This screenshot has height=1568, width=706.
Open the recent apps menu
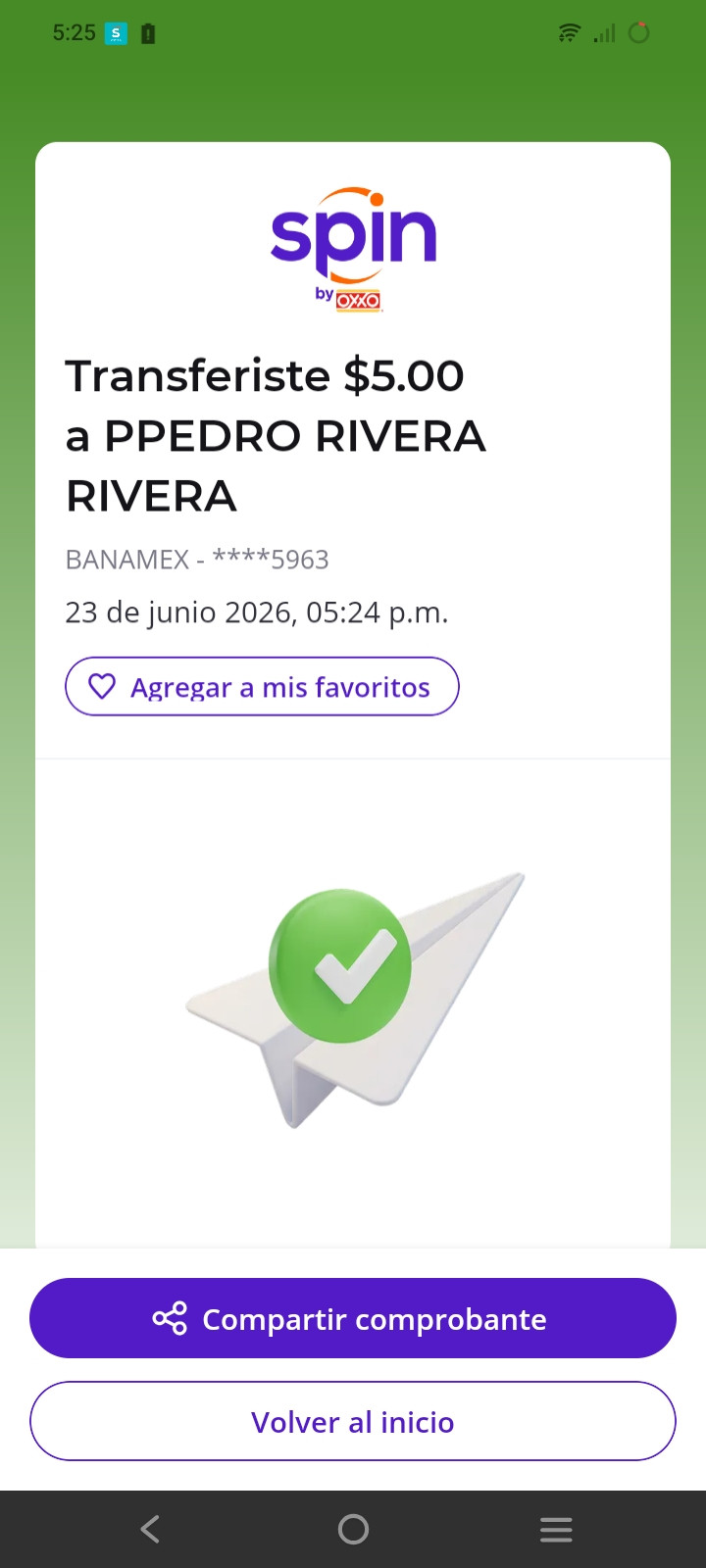coord(556,1529)
